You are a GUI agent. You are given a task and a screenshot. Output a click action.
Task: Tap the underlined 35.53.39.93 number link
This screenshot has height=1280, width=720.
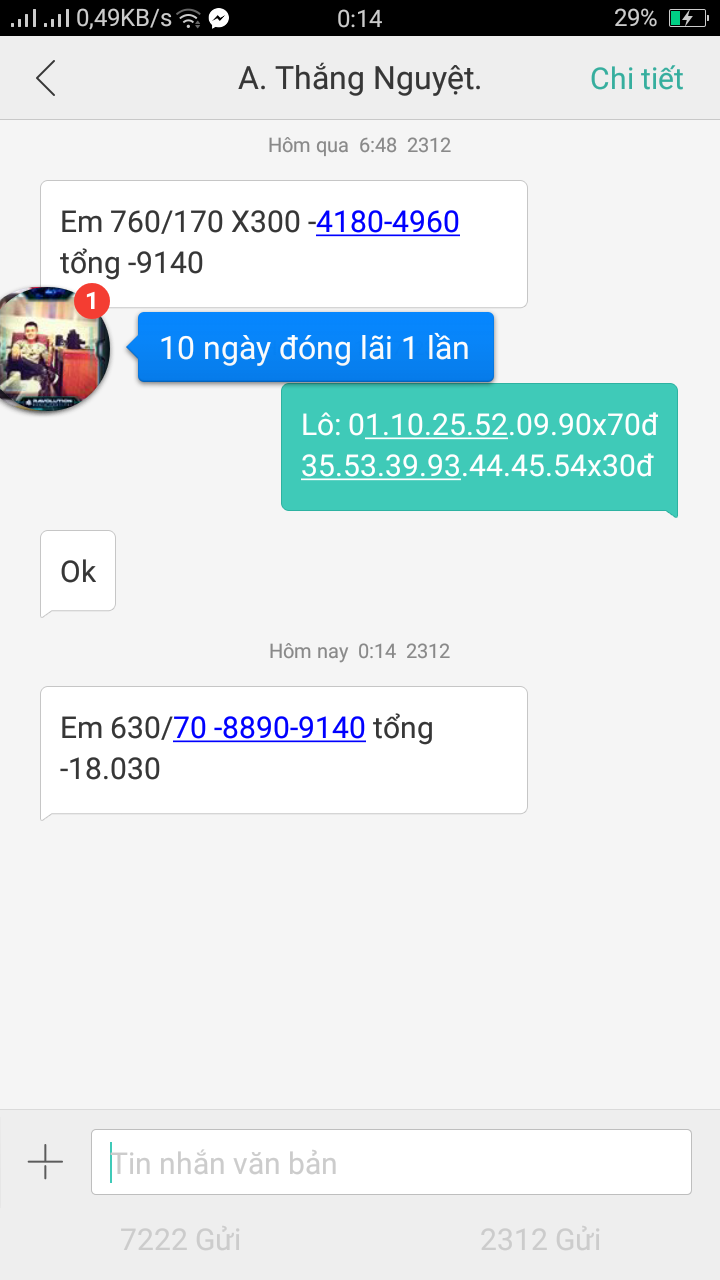[x=381, y=465]
